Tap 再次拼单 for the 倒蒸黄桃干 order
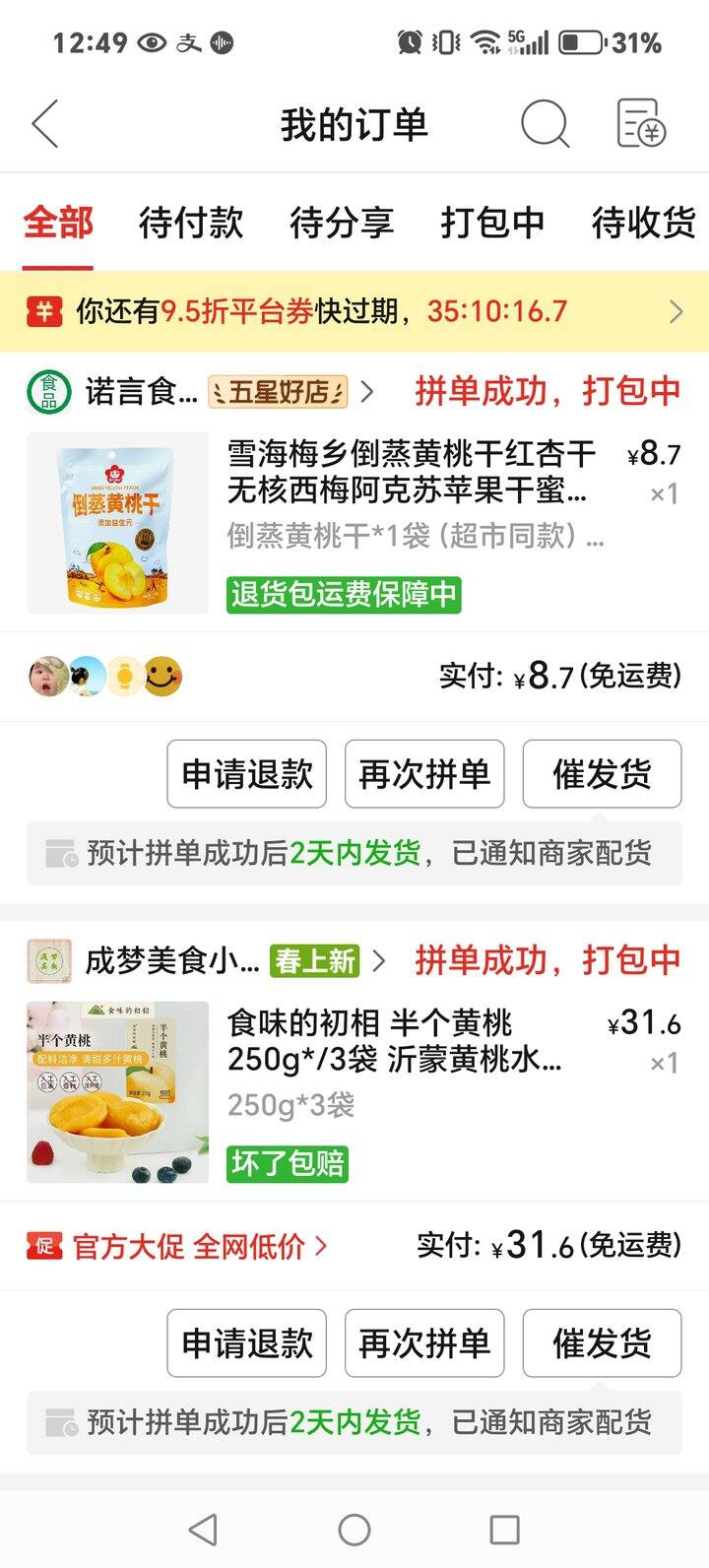The image size is (709, 1568). (424, 774)
